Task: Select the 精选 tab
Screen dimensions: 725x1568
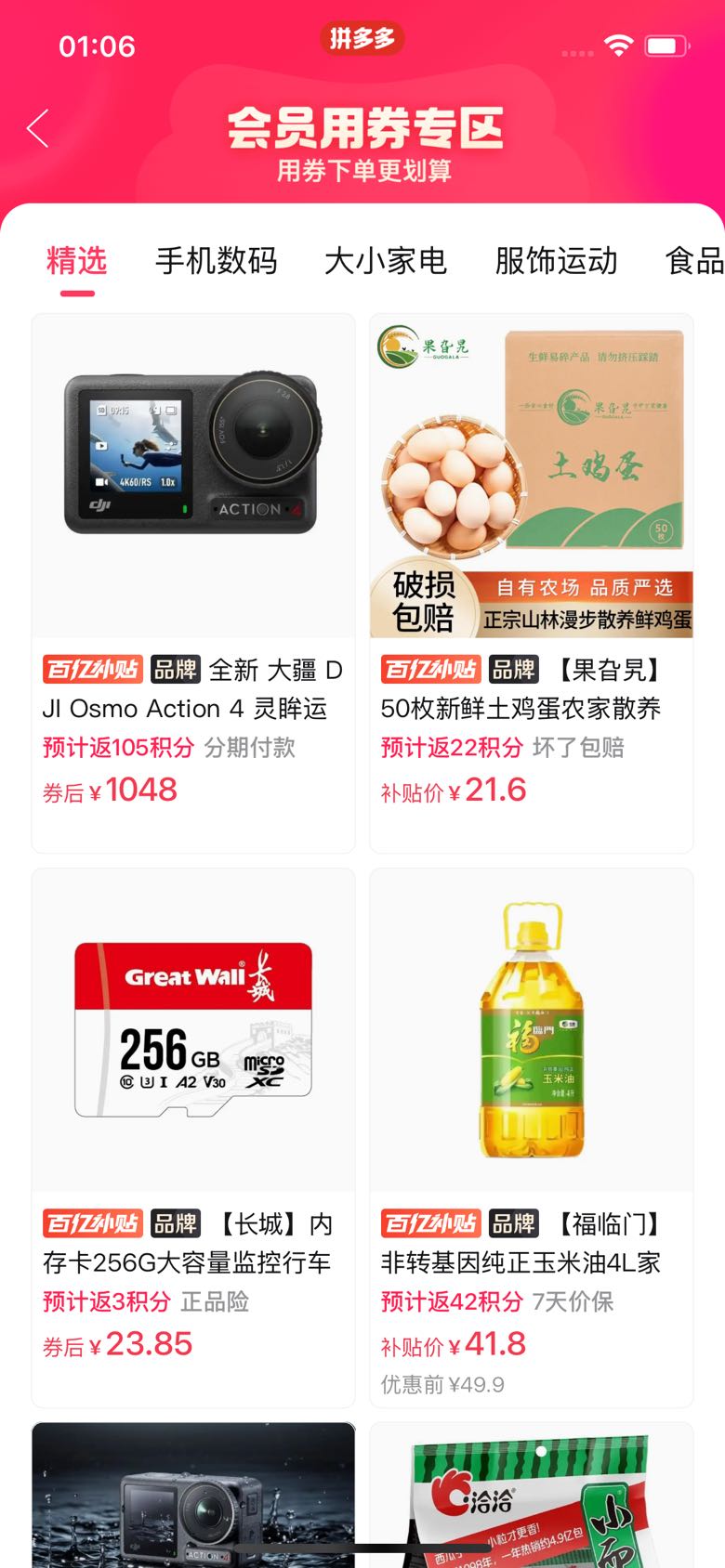Action: [77, 261]
